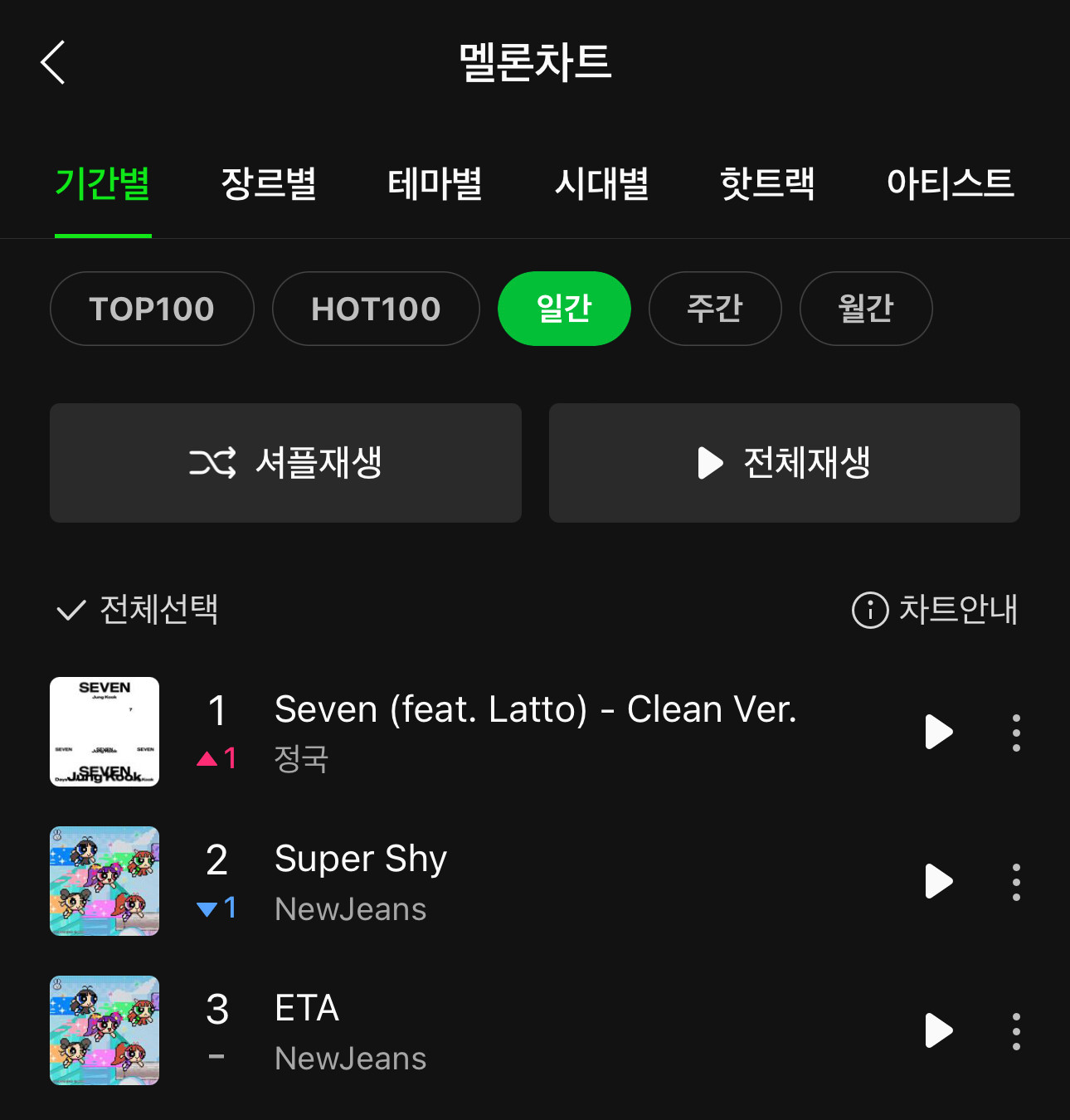Image resolution: width=1070 pixels, height=1120 pixels.
Task: Open more options for ETA
Action: (1016, 1031)
